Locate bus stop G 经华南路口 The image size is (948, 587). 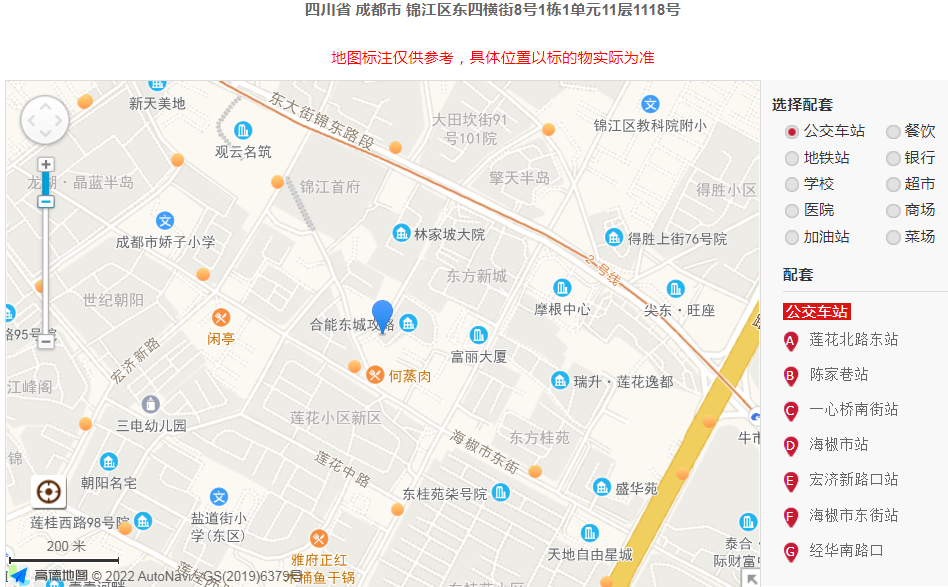pyautogui.click(x=846, y=550)
